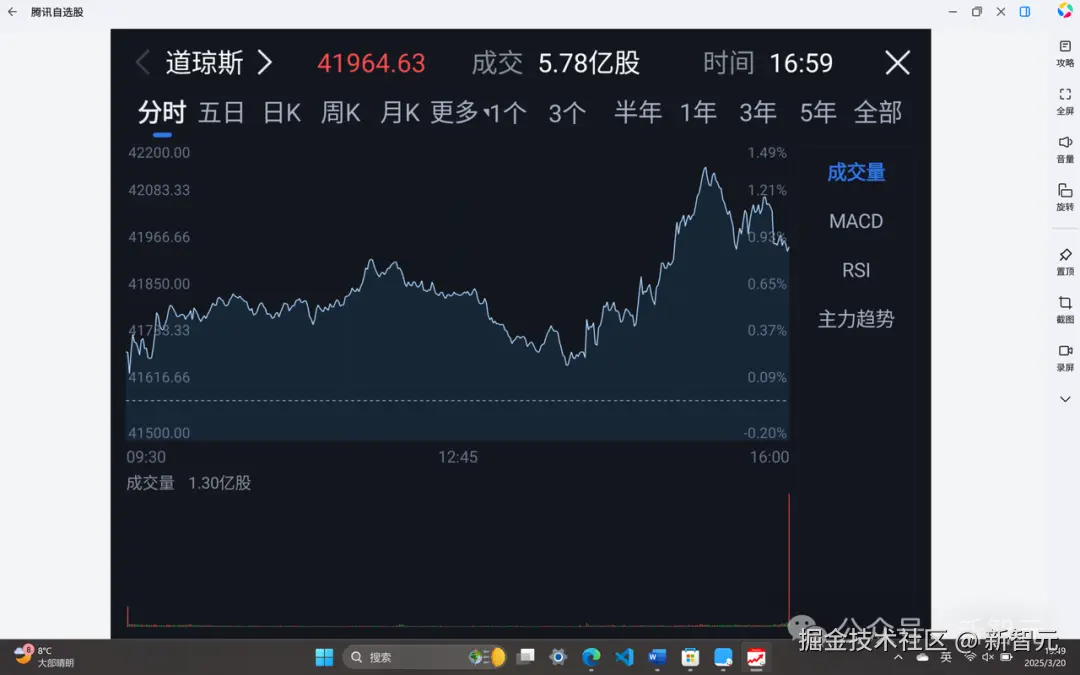The image size is (1080, 675).
Task: Open the Windows taskbar search box
Action: pos(400,657)
